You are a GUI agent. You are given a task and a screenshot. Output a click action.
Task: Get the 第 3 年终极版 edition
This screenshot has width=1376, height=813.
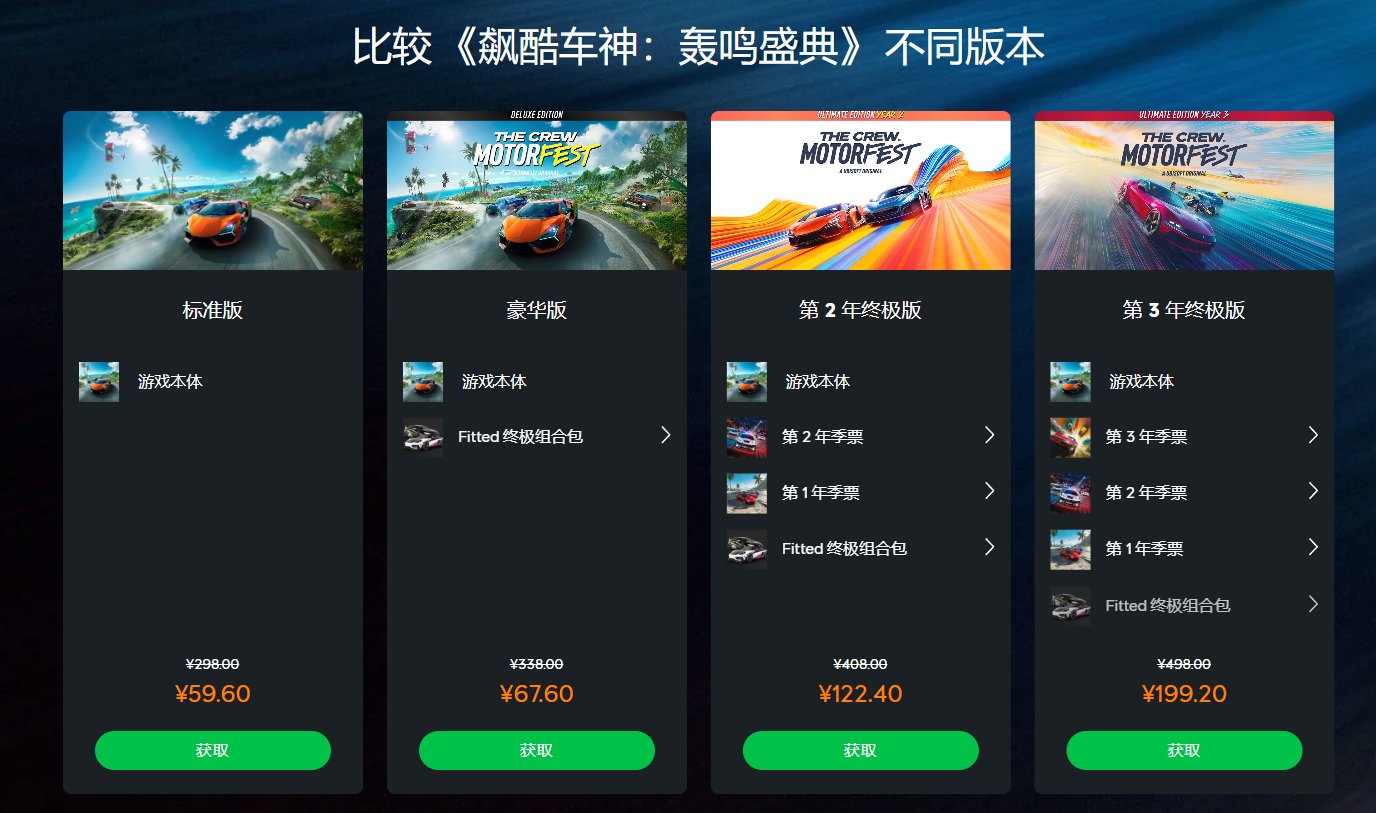point(1184,750)
